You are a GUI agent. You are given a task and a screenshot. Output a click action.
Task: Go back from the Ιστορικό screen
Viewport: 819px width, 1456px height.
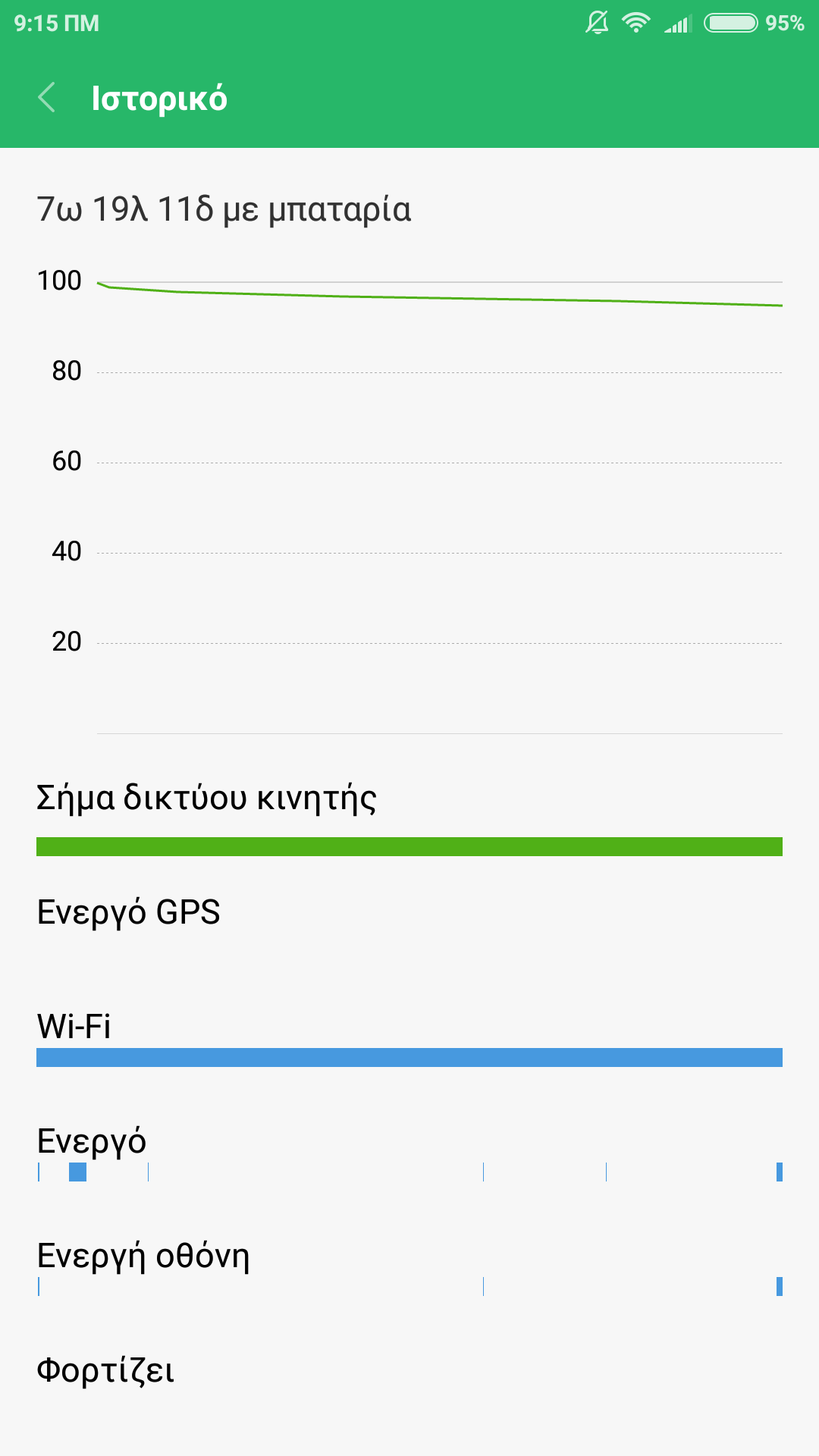(47, 98)
